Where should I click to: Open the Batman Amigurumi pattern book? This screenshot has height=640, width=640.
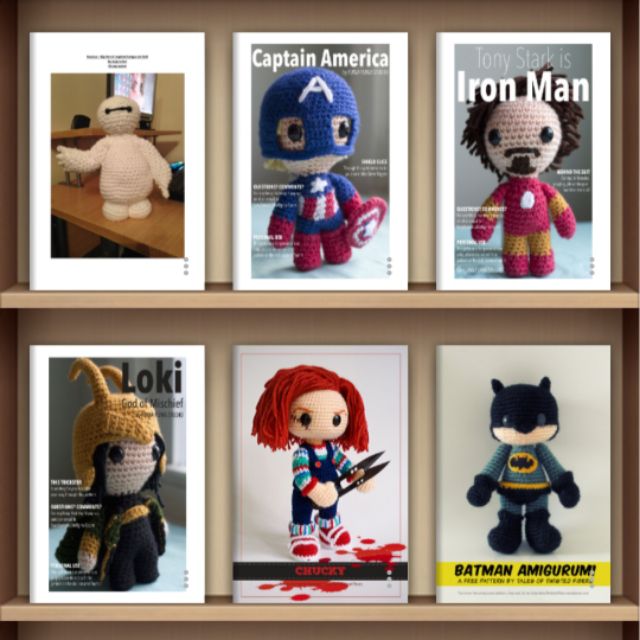tap(523, 474)
